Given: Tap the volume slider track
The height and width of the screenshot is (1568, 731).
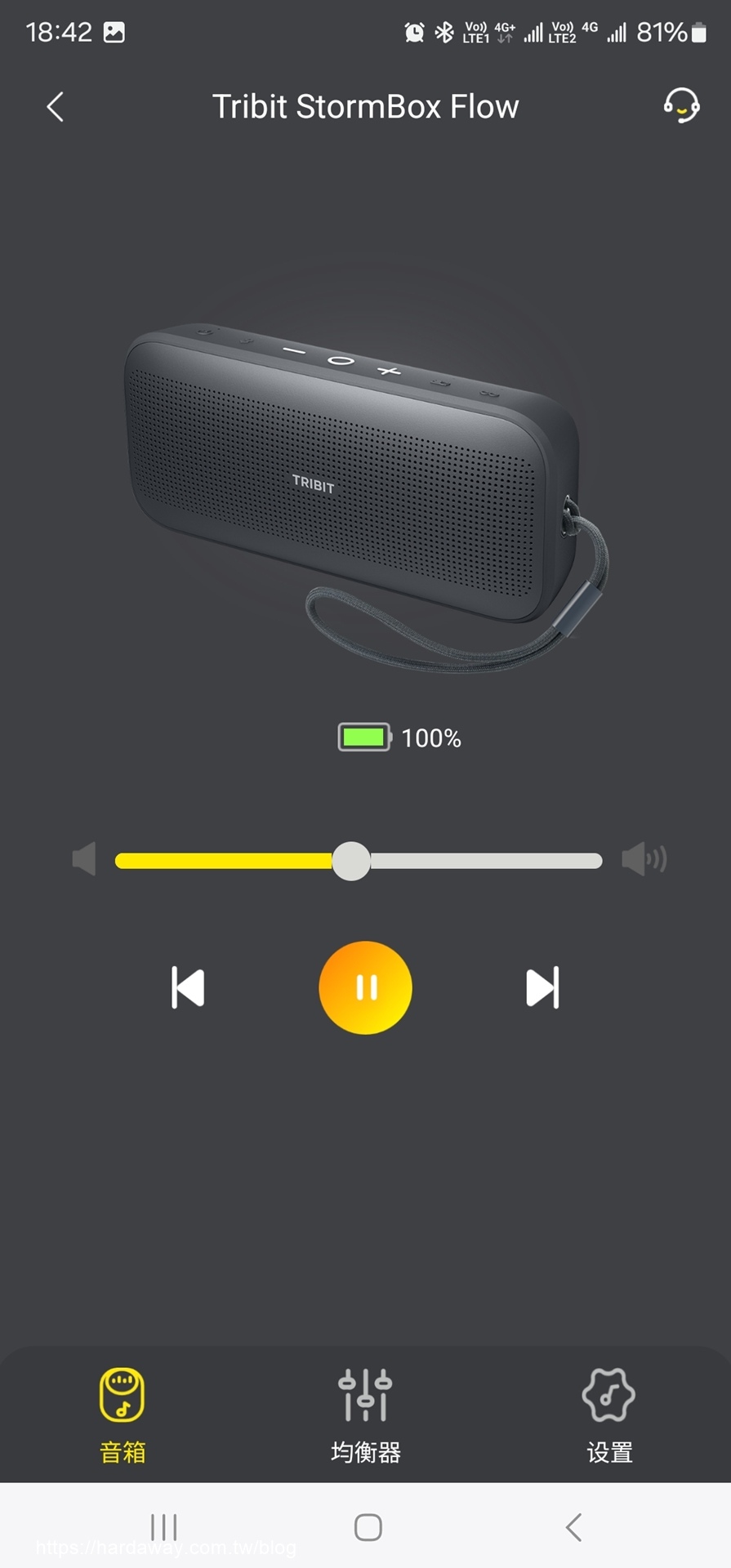Looking at the screenshot, I should [359, 861].
